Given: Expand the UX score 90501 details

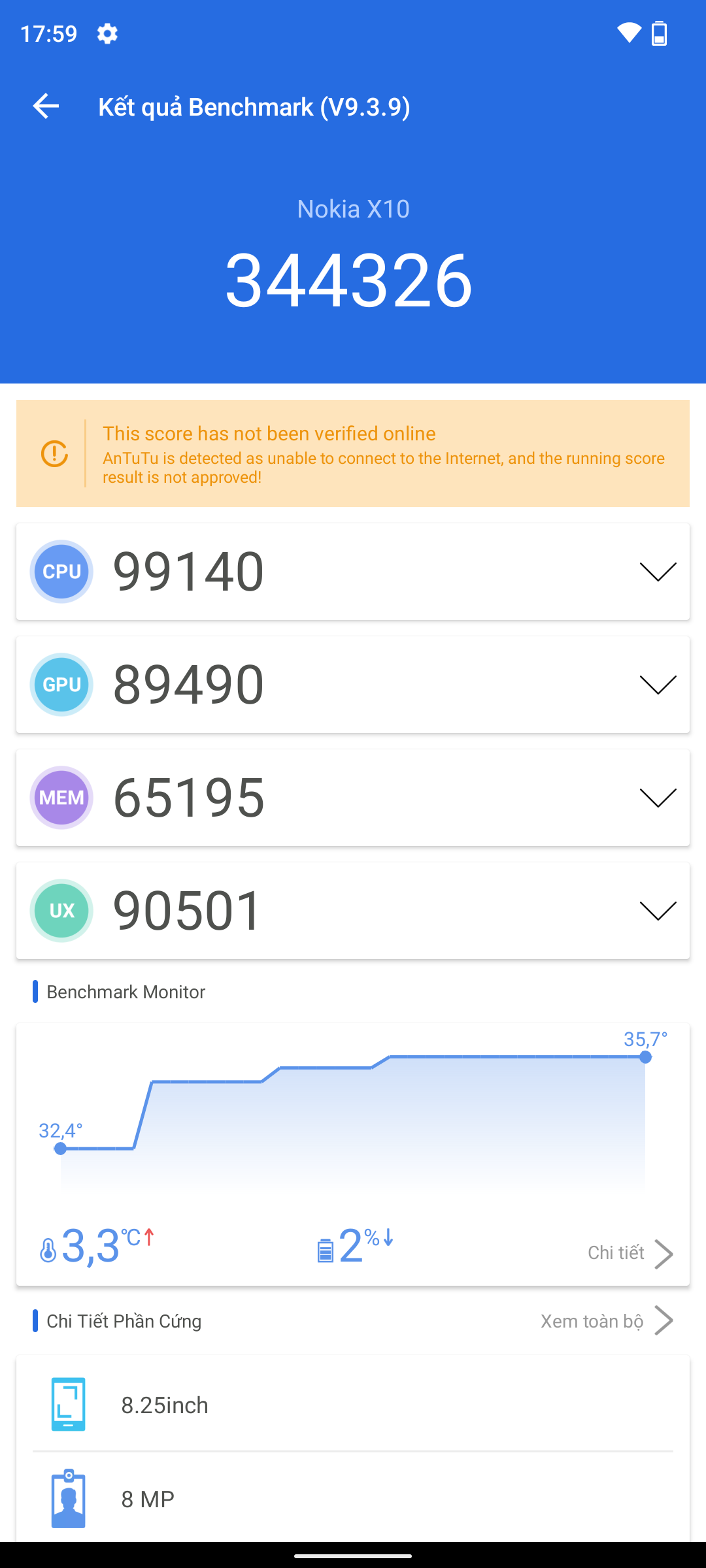Looking at the screenshot, I should (353, 911).
